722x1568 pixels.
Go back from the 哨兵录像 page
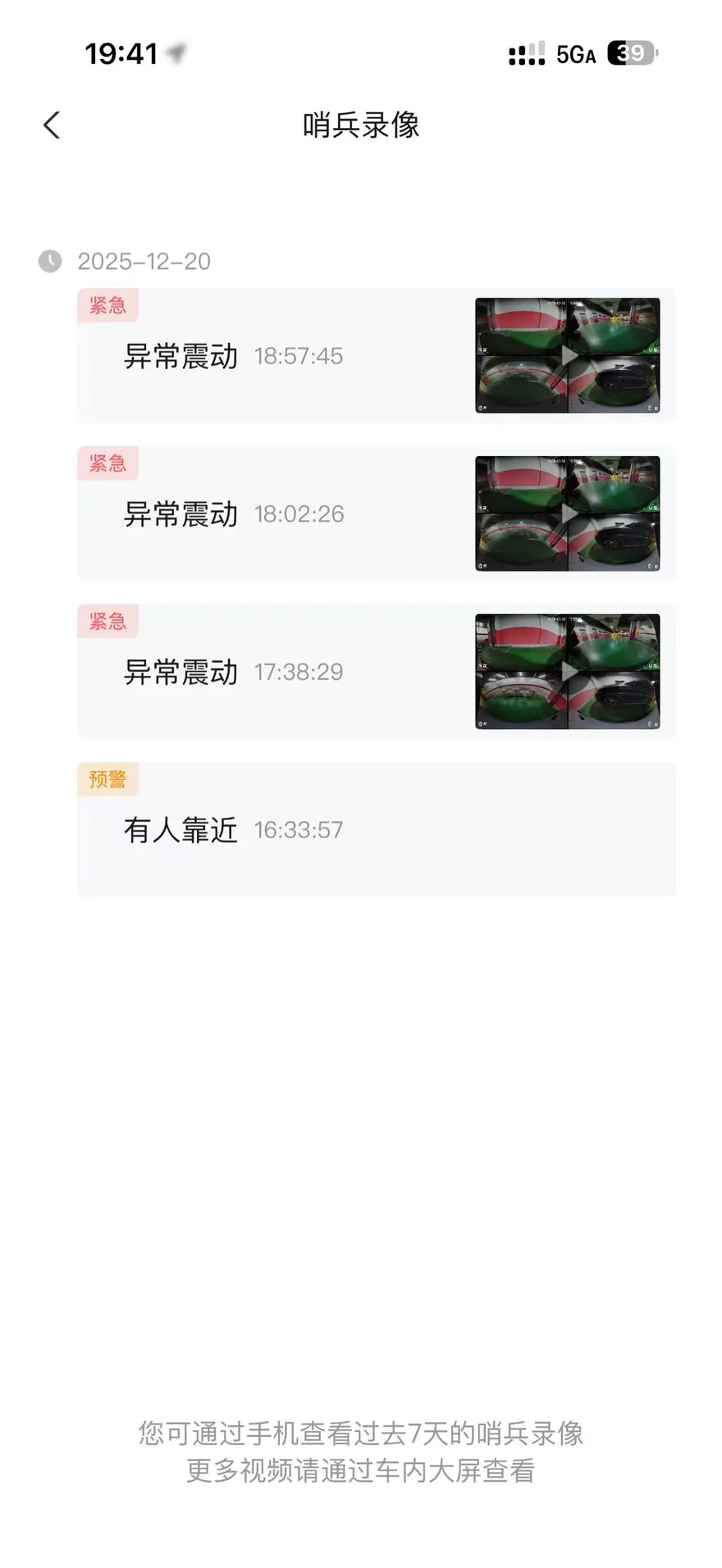tap(52, 125)
